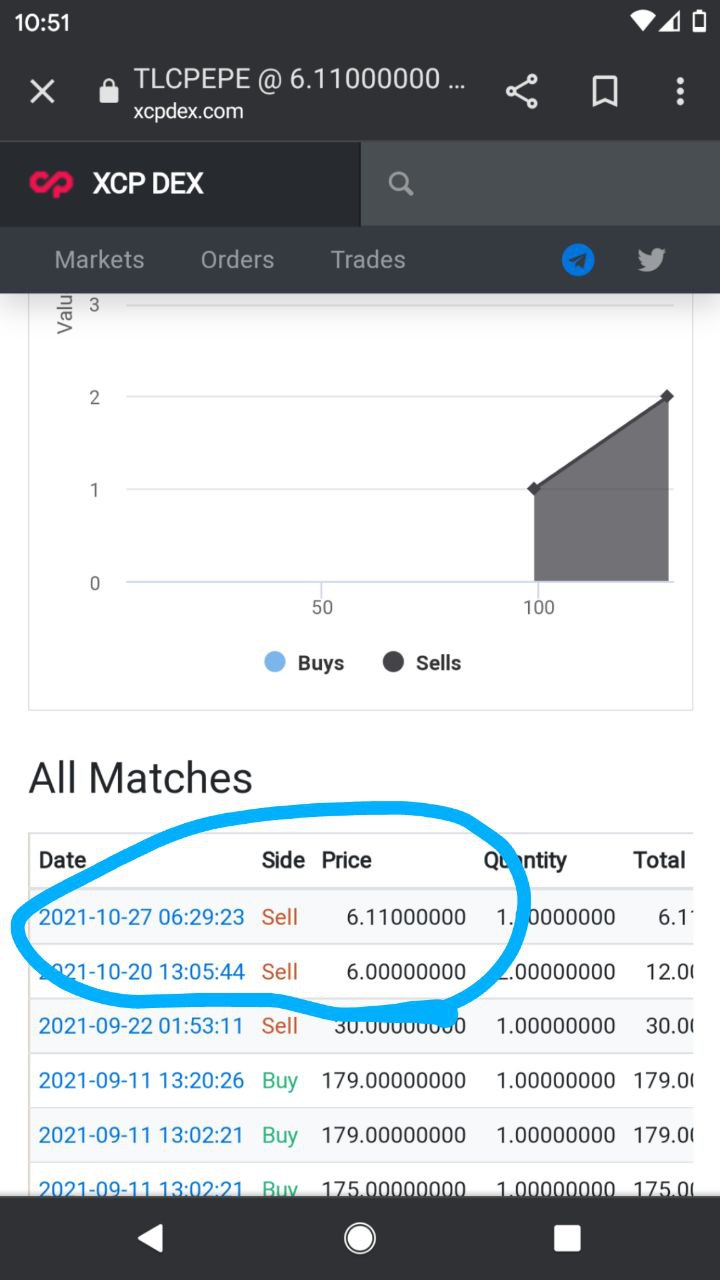This screenshot has width=720, height=1280.
Task: Tap the site search field
Action: tap(540, 184)
